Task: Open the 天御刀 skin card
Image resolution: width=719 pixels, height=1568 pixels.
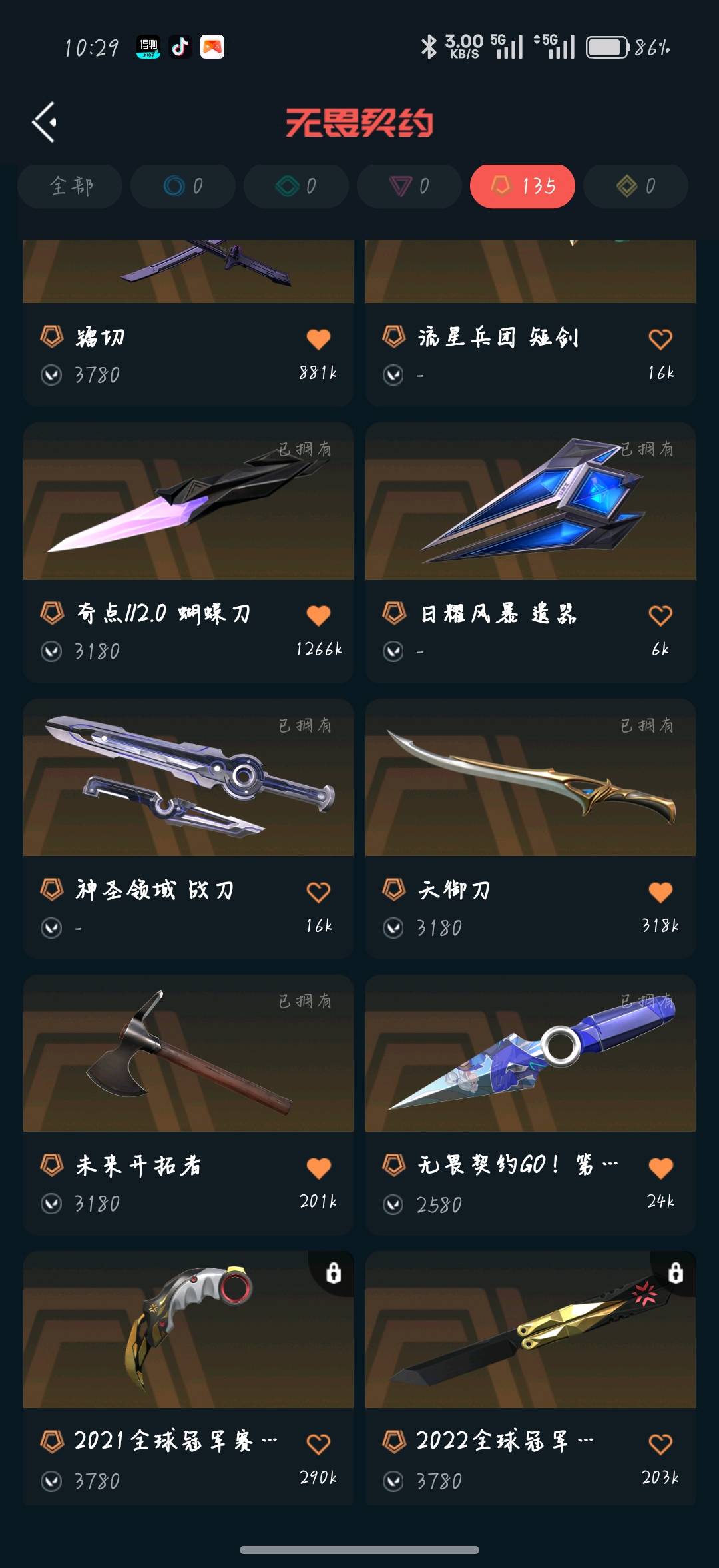Action: coord(531,829)
